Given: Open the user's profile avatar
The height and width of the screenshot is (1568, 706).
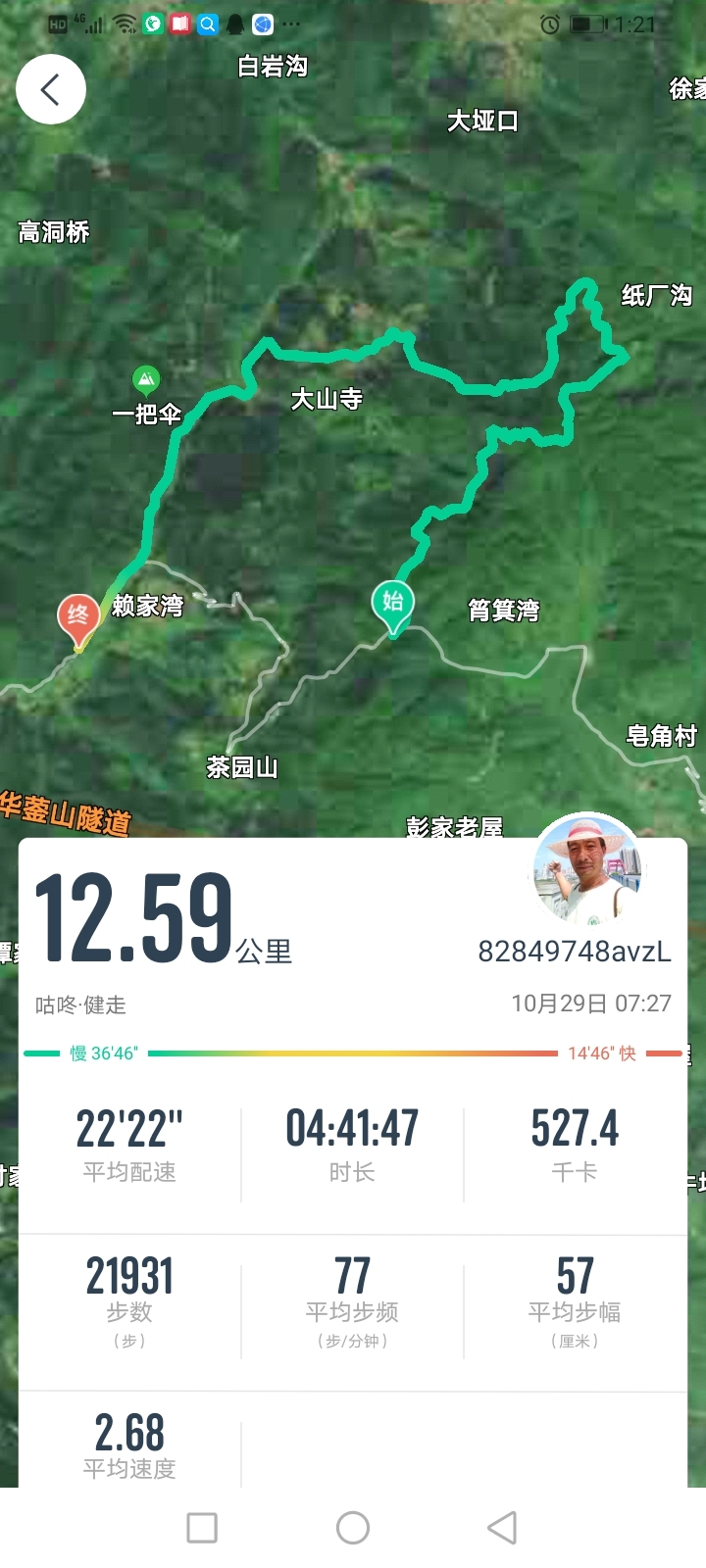Looking at the screenshot, I should [586, 870].
